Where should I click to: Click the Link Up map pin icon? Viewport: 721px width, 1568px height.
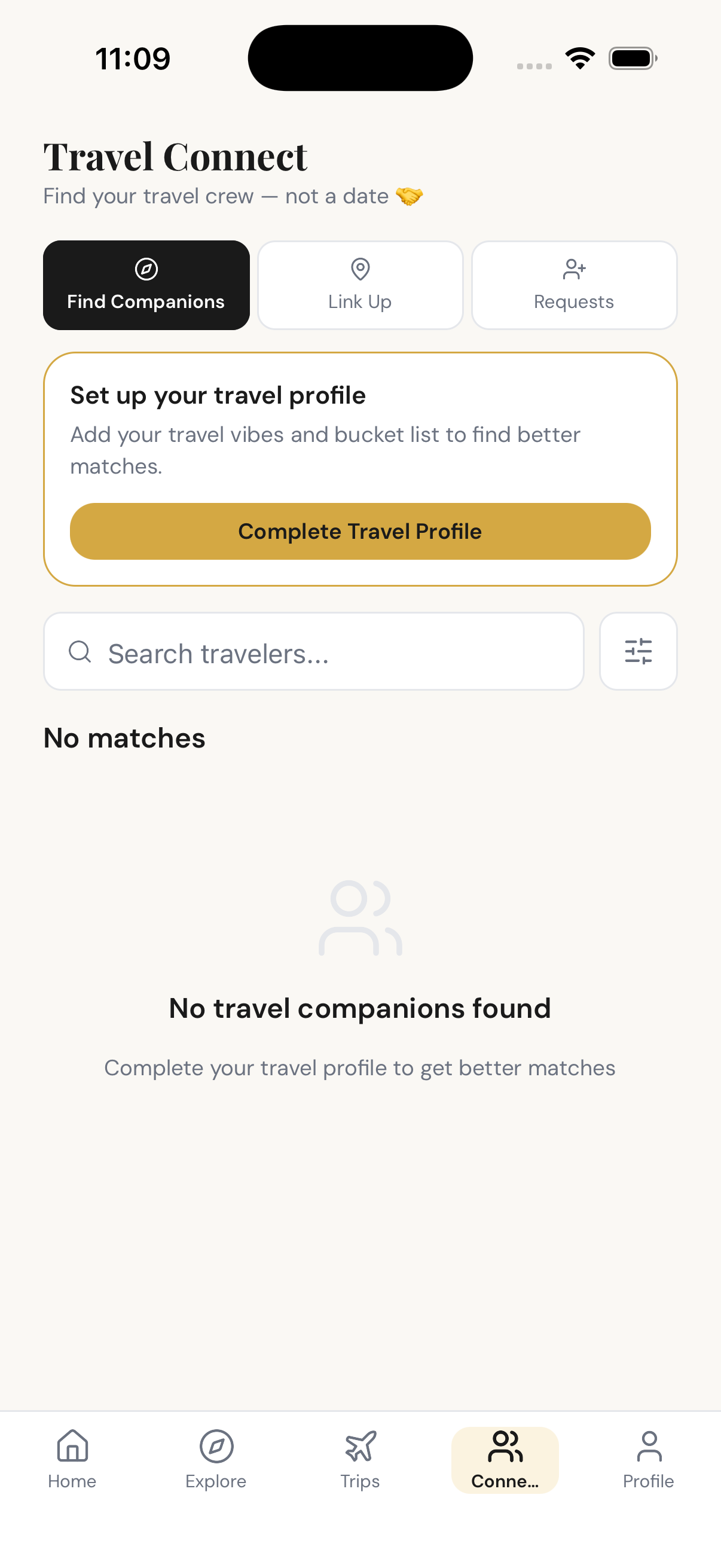click(x=359, y=270)
